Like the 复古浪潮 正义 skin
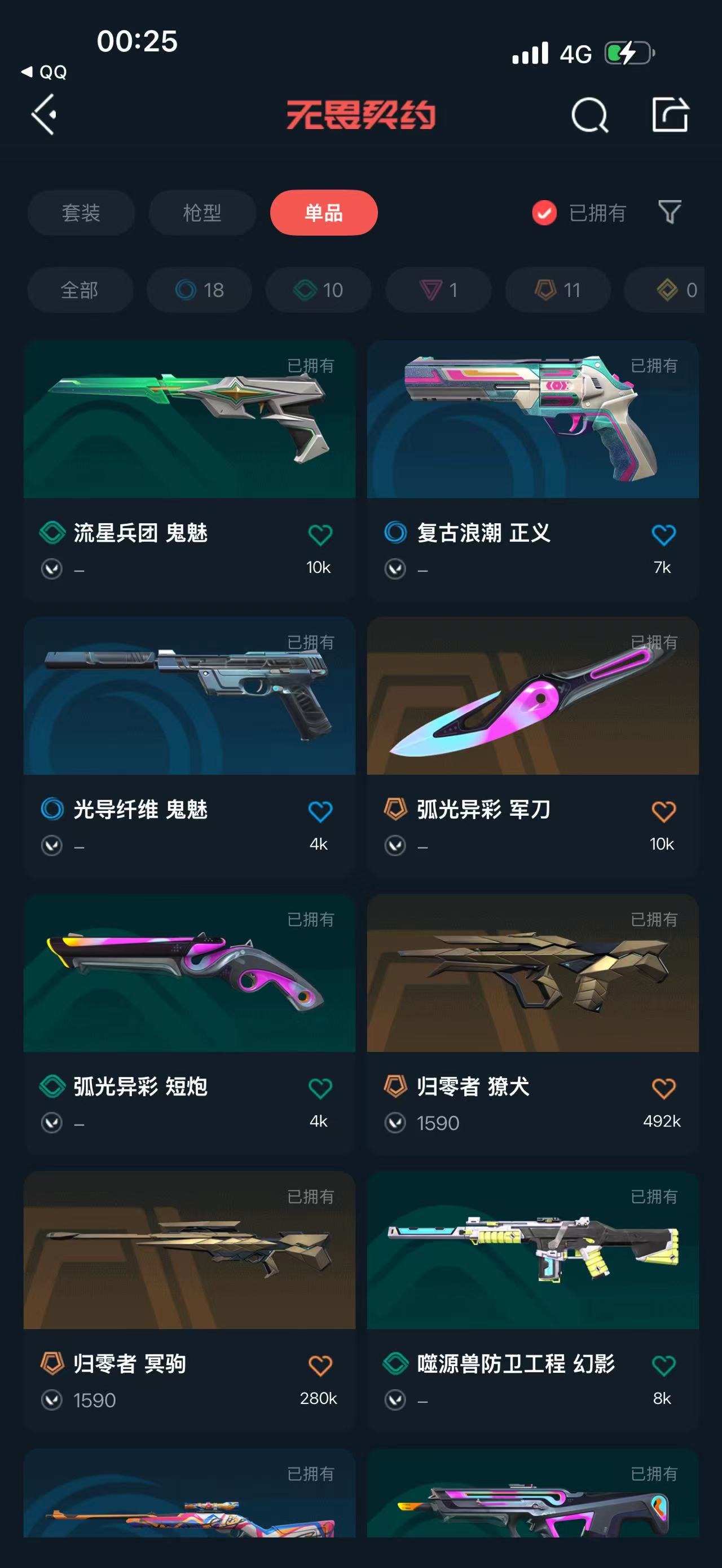The image size is (722, 1568). (x=663, y=535)
